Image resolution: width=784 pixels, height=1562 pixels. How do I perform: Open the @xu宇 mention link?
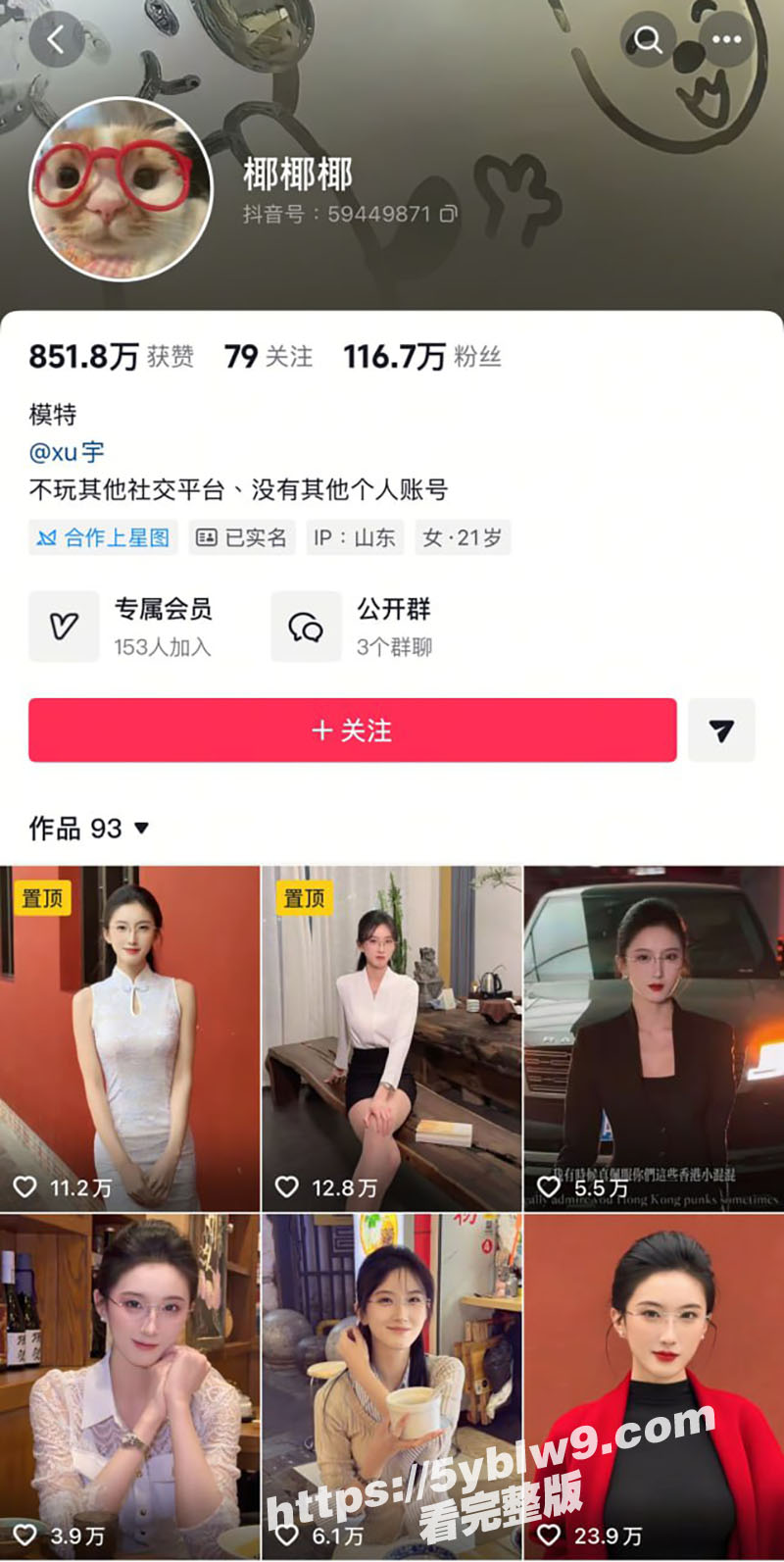[x=69, y=453]
